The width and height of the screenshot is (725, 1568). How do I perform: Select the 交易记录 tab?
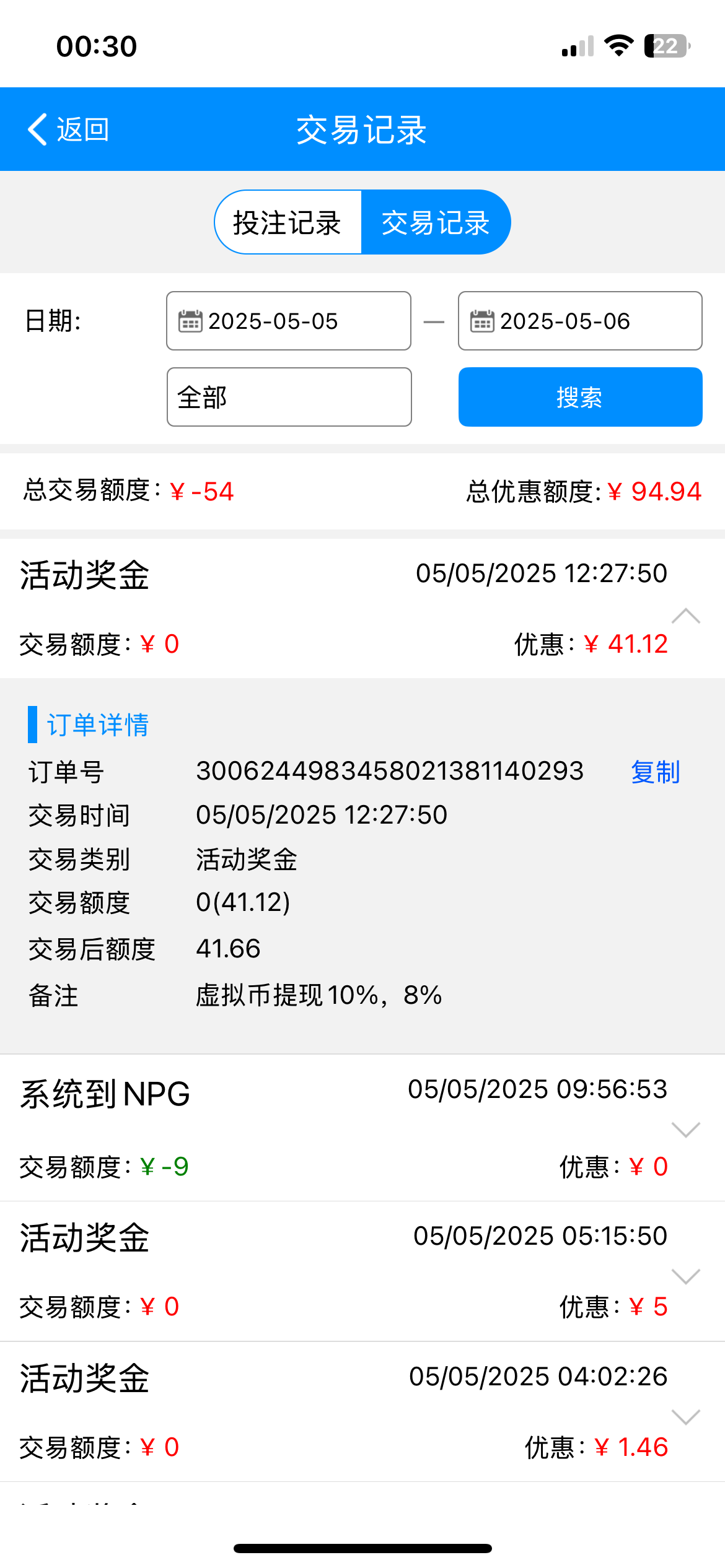436,222
